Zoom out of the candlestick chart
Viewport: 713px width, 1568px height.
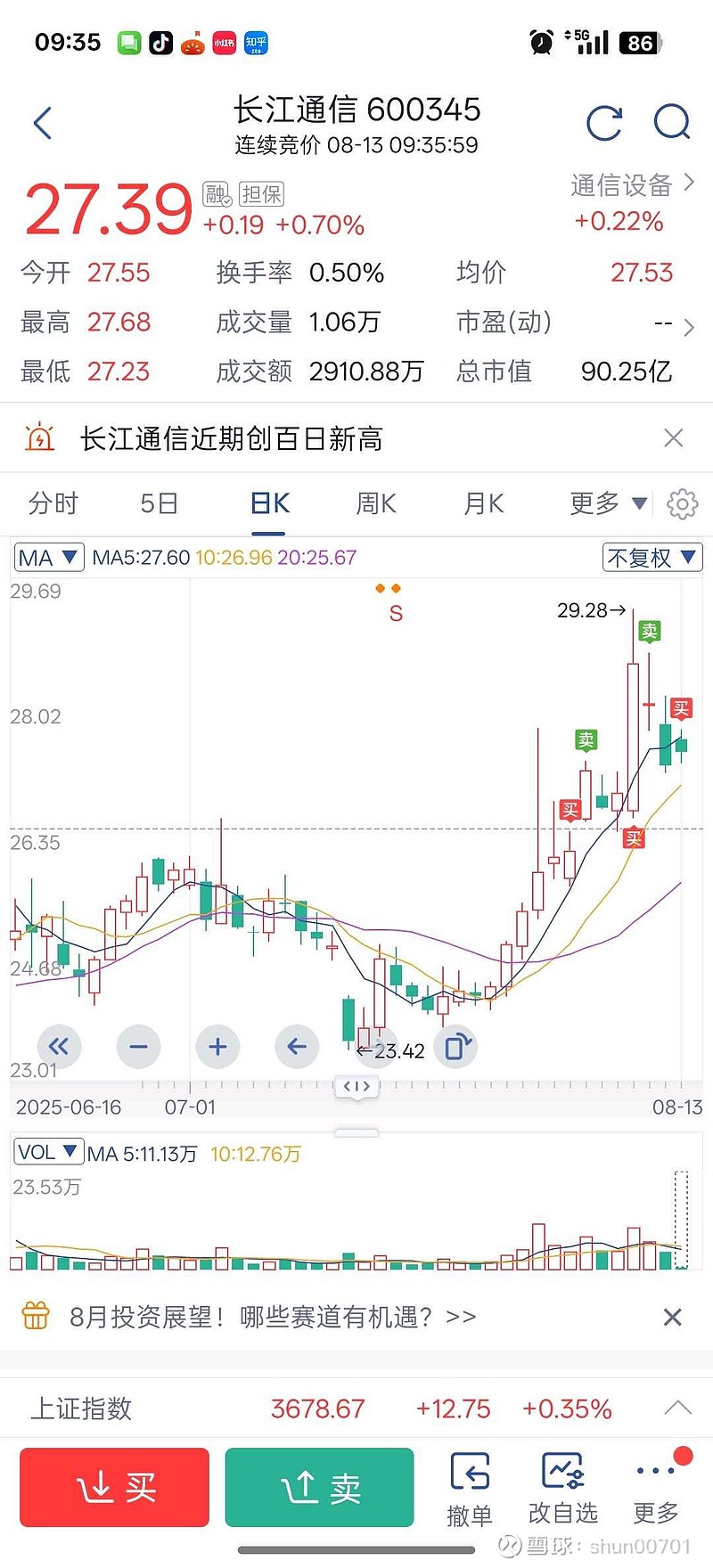coord(138,1047)
